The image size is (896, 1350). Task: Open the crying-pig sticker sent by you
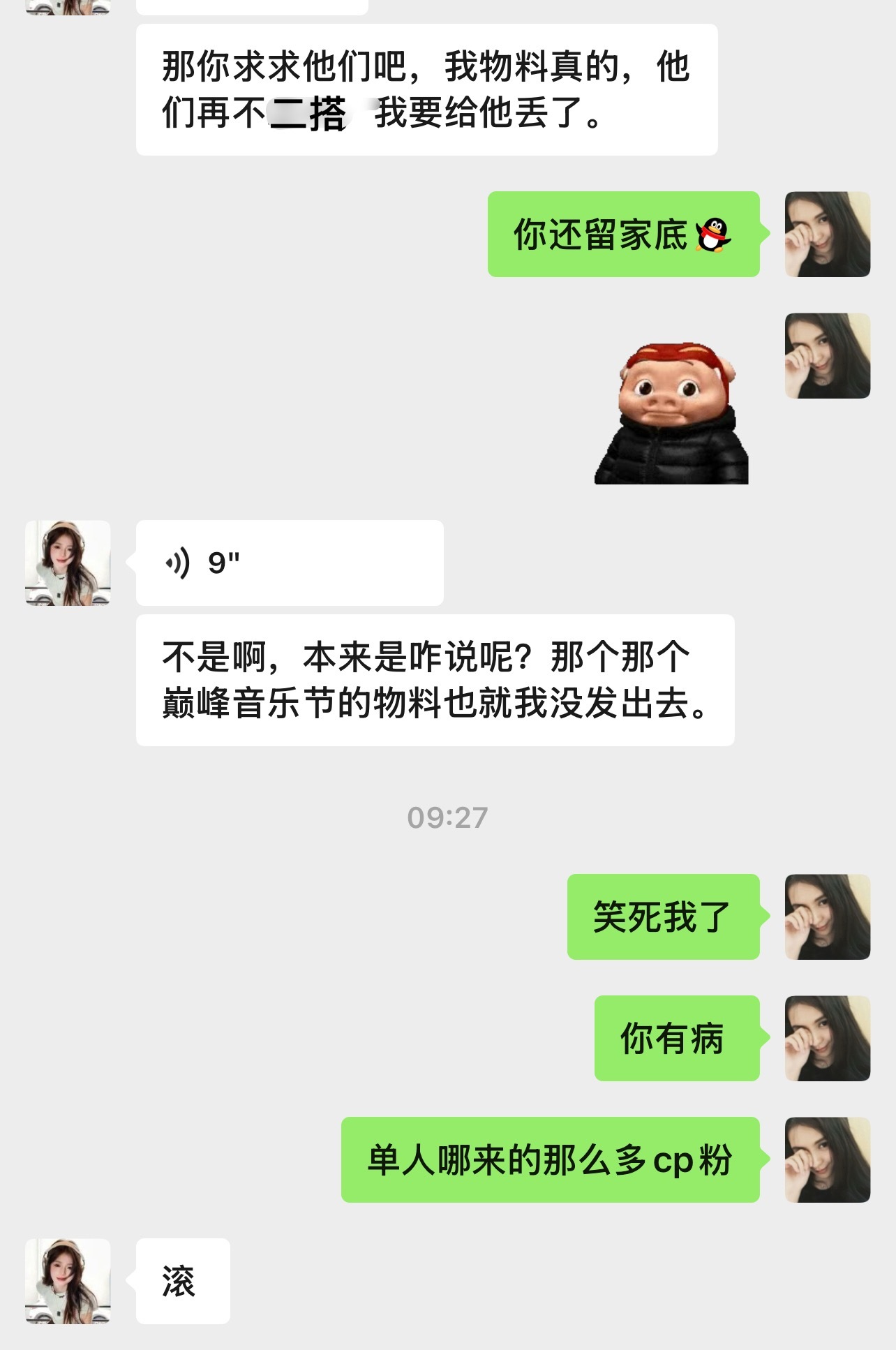[x=672, y=412]
